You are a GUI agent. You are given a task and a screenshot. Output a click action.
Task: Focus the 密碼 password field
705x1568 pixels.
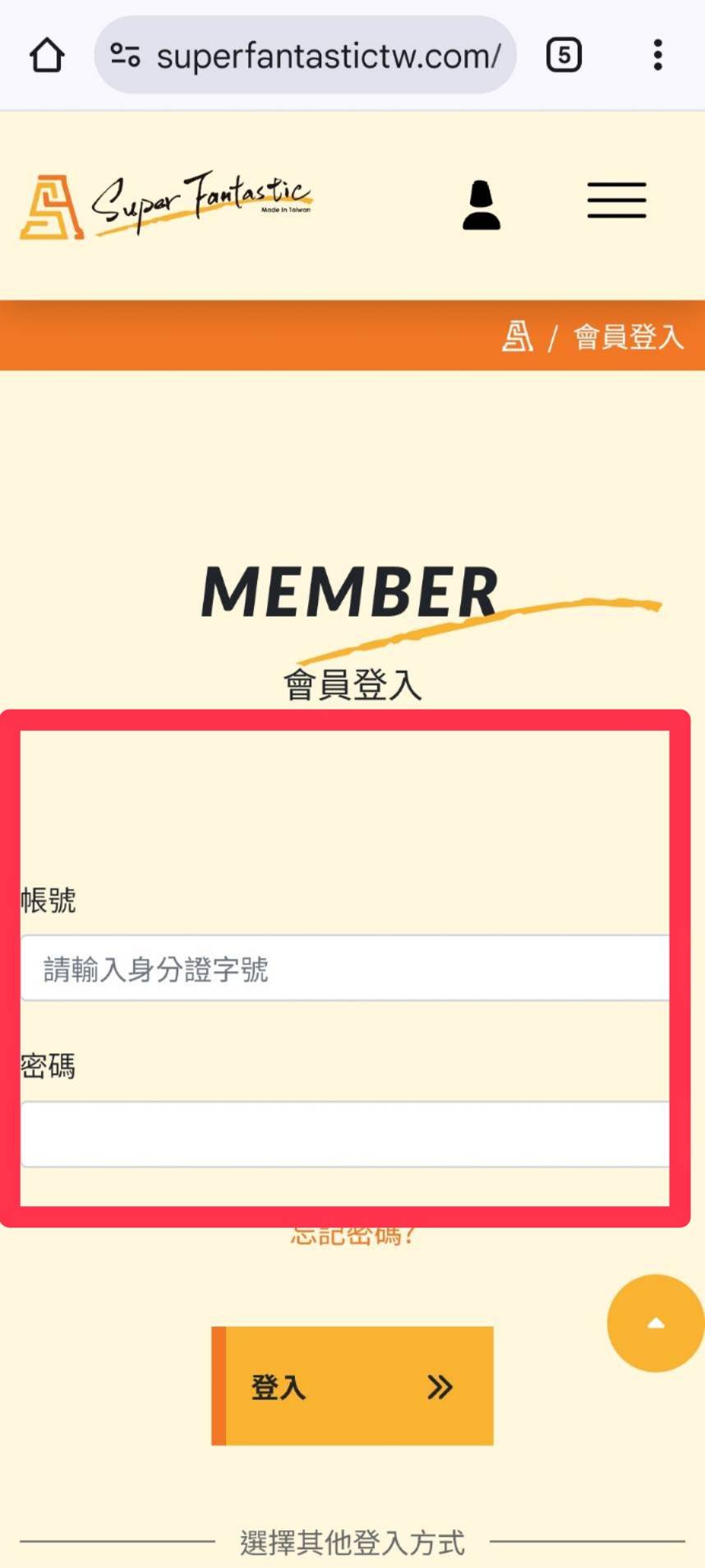click(x=345, y=1135)
